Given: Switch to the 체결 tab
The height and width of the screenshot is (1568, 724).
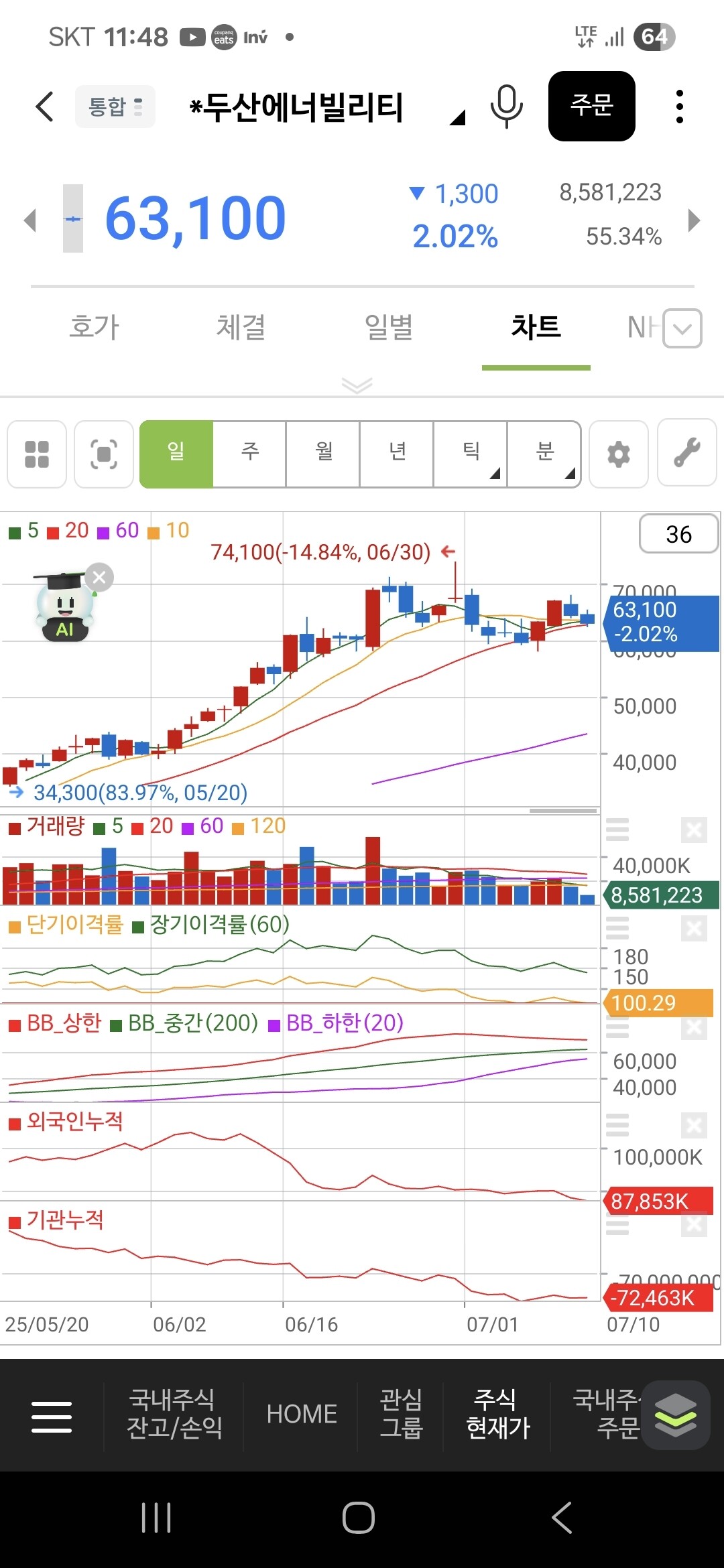Looking at the screenshot, I should (x=241, y=328).
